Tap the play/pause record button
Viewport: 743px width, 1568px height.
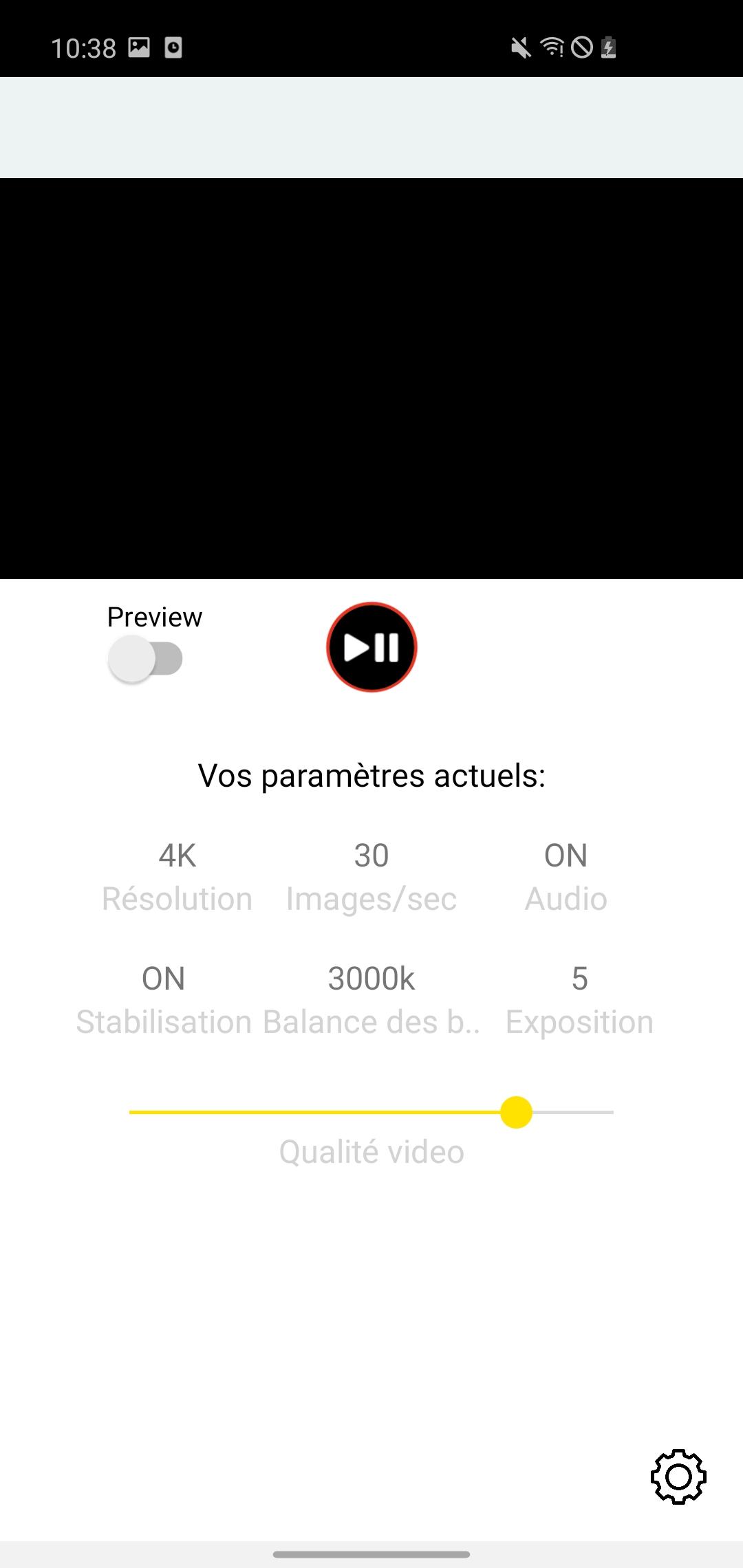371,647
